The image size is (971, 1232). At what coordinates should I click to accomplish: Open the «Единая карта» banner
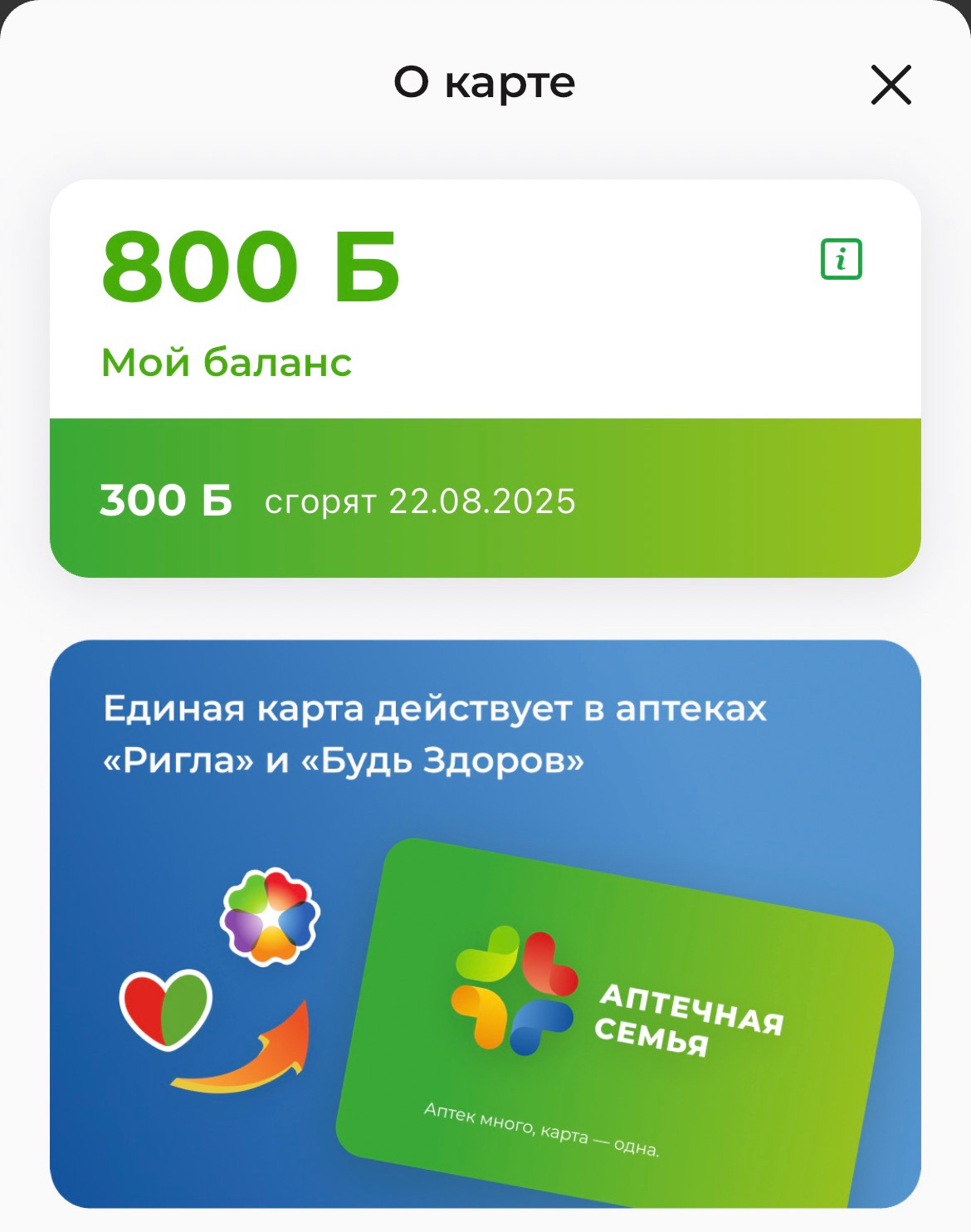tap(486, 923)
